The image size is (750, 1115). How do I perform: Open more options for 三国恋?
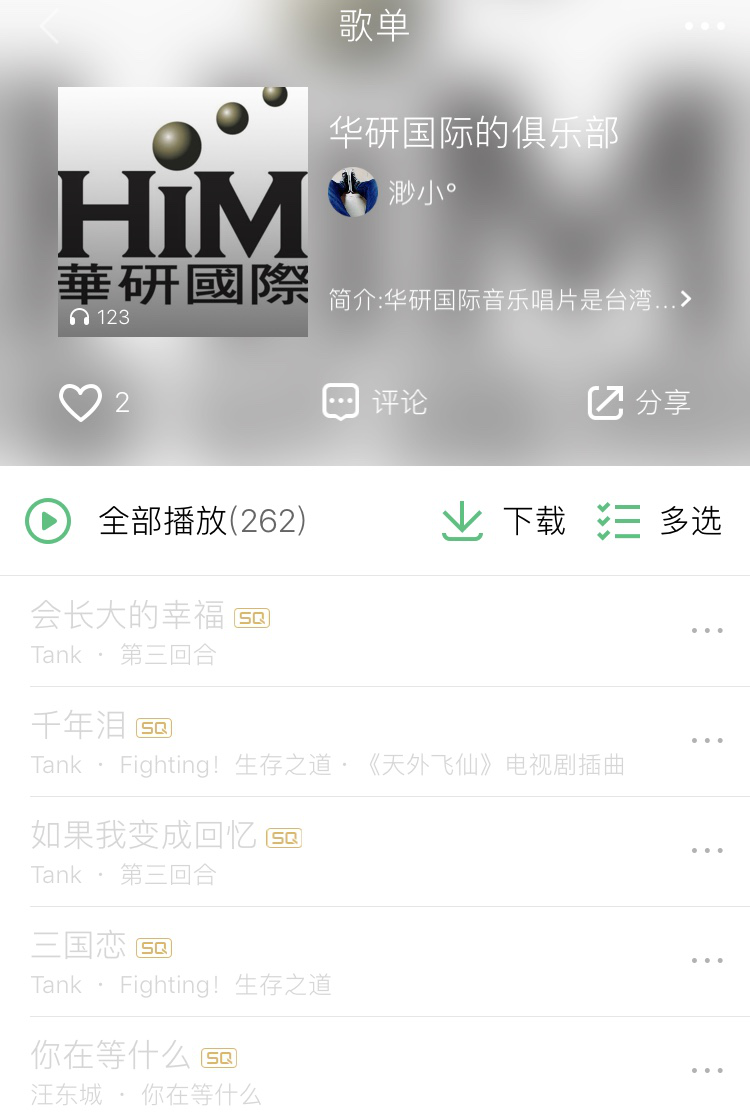tap(707, 961)
